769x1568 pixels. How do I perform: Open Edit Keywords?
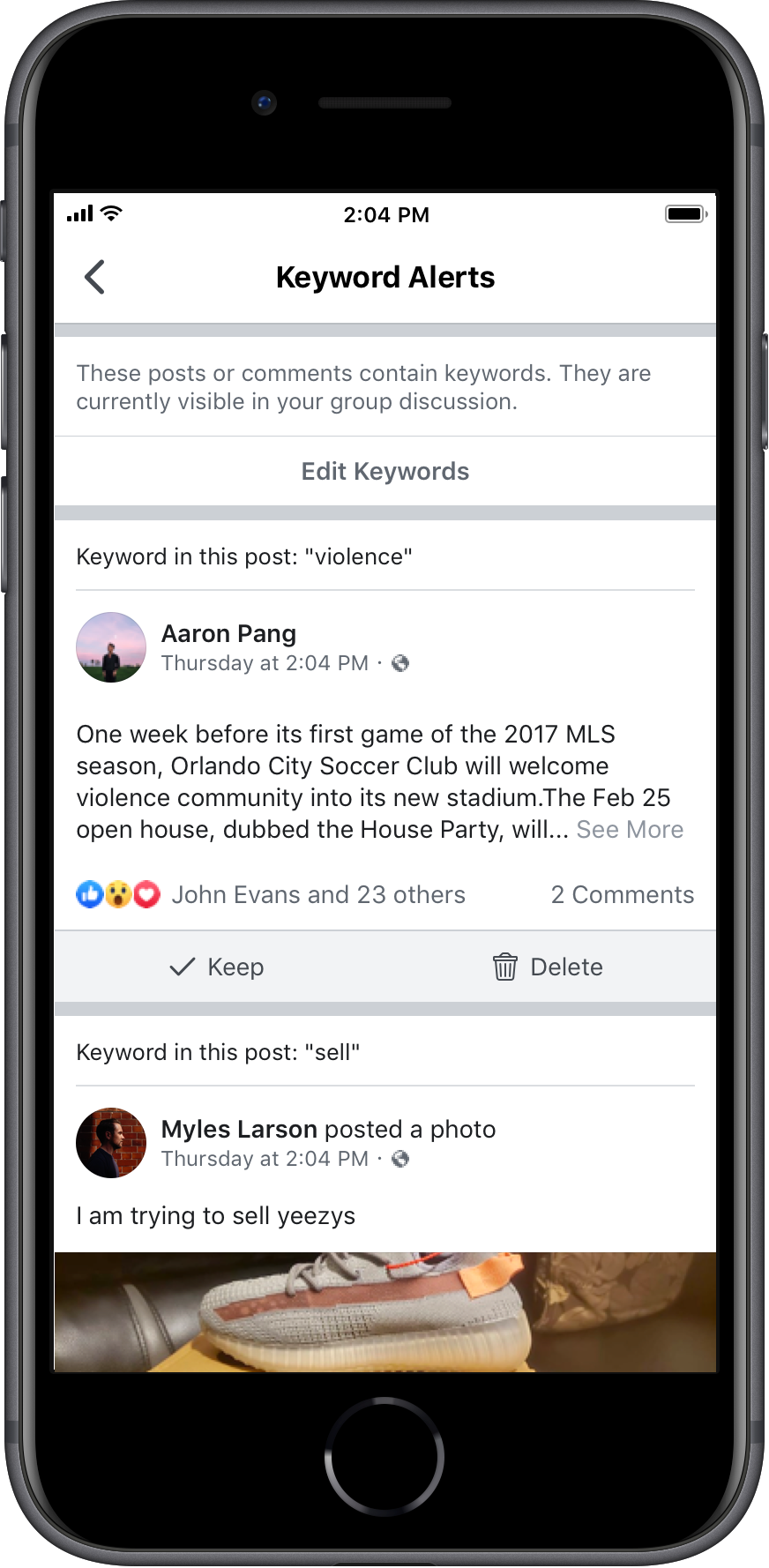point(384,472)
